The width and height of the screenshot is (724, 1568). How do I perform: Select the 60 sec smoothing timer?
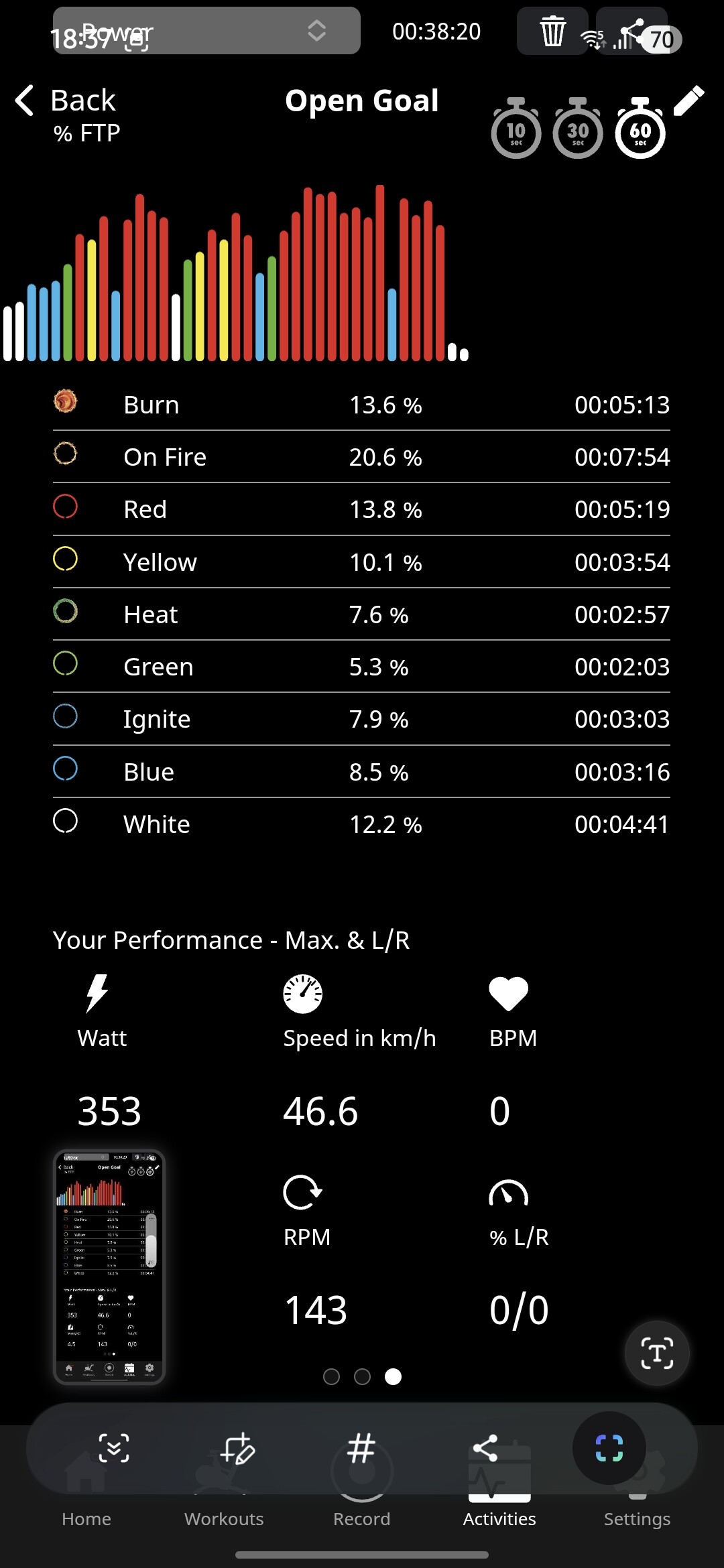640,129
